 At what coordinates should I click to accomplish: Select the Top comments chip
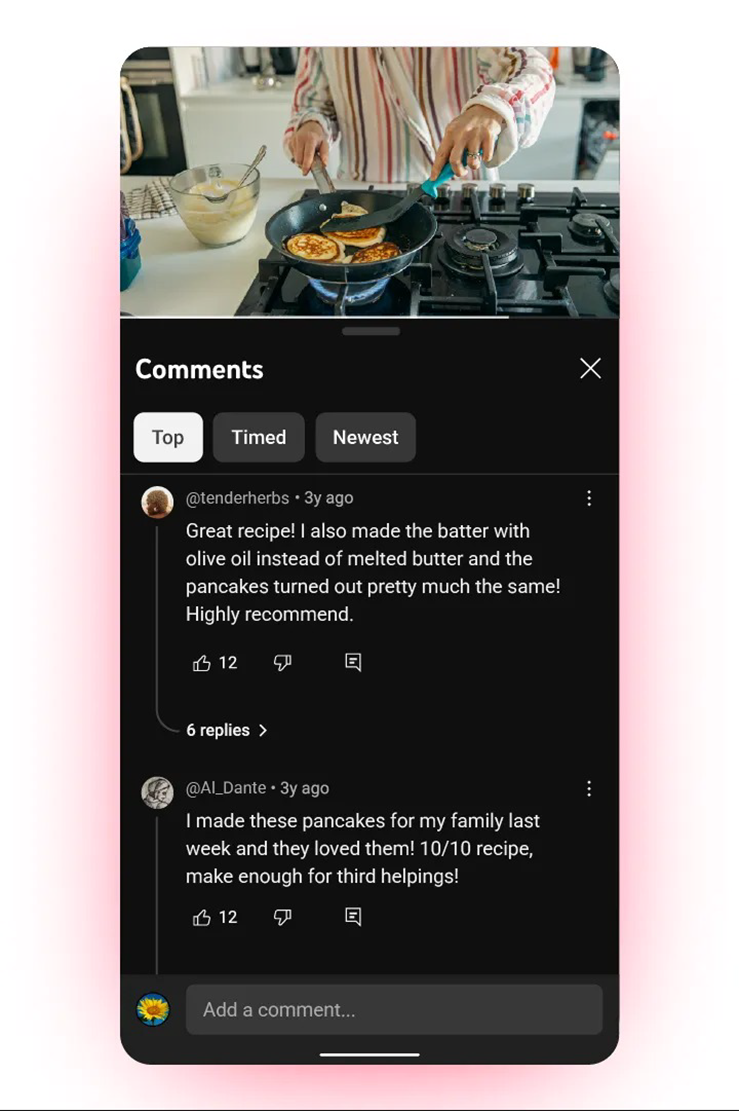pyautogui.click(x=168, y=437)
